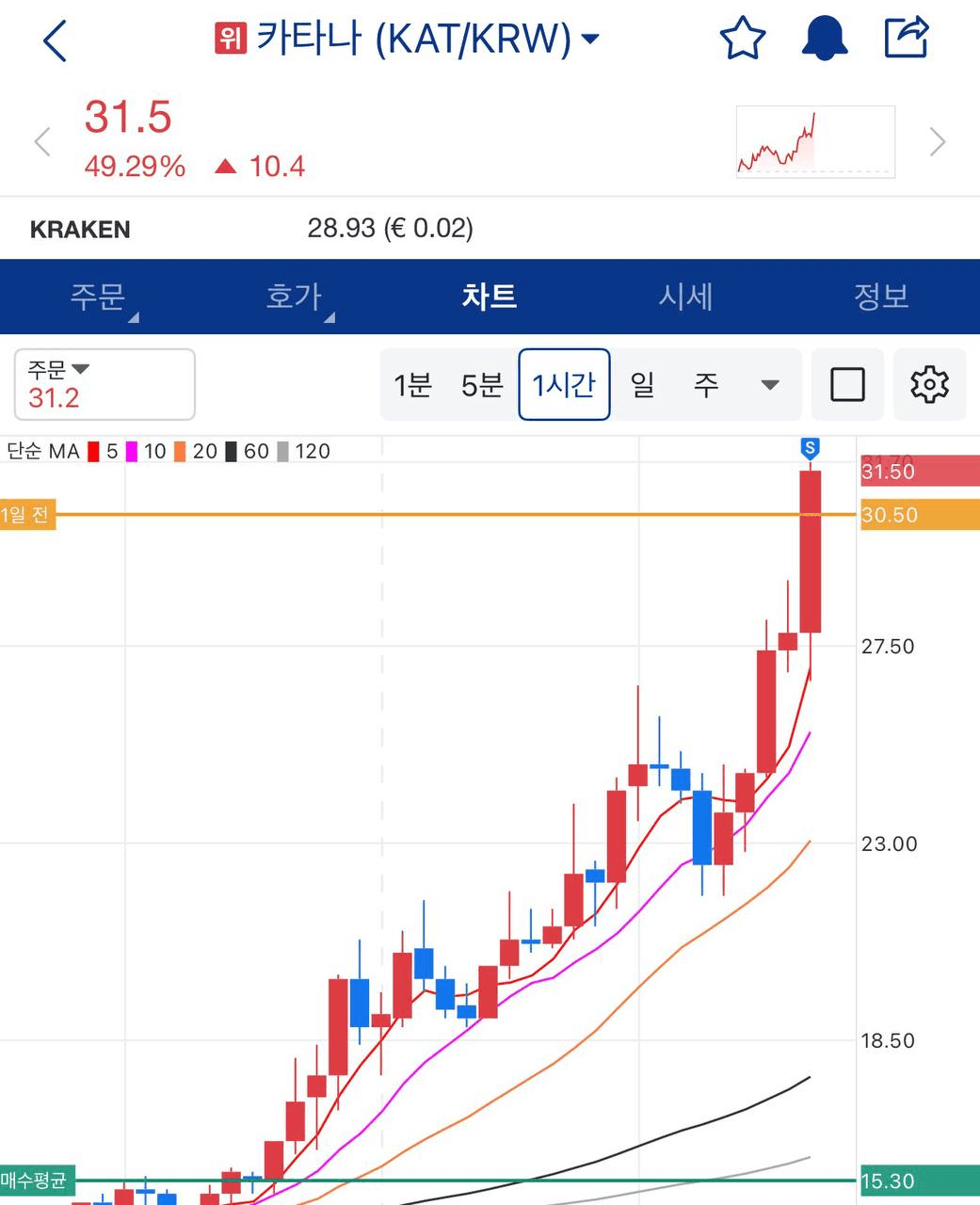Select the 일 daily interval
The width and height of the screenshot is (980, 1205).
tap(642, 384)
